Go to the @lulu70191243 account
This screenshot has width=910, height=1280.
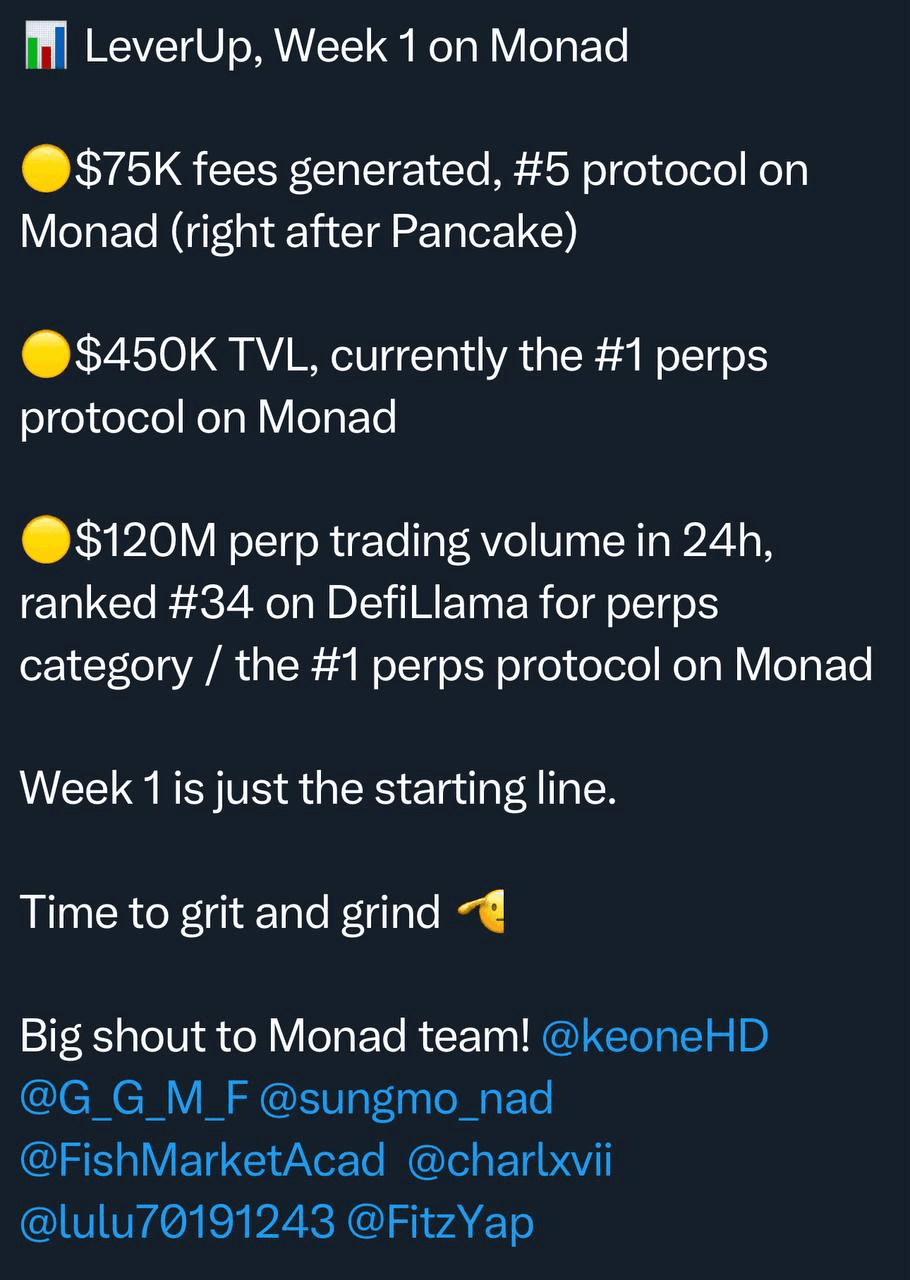(177, 1222)
